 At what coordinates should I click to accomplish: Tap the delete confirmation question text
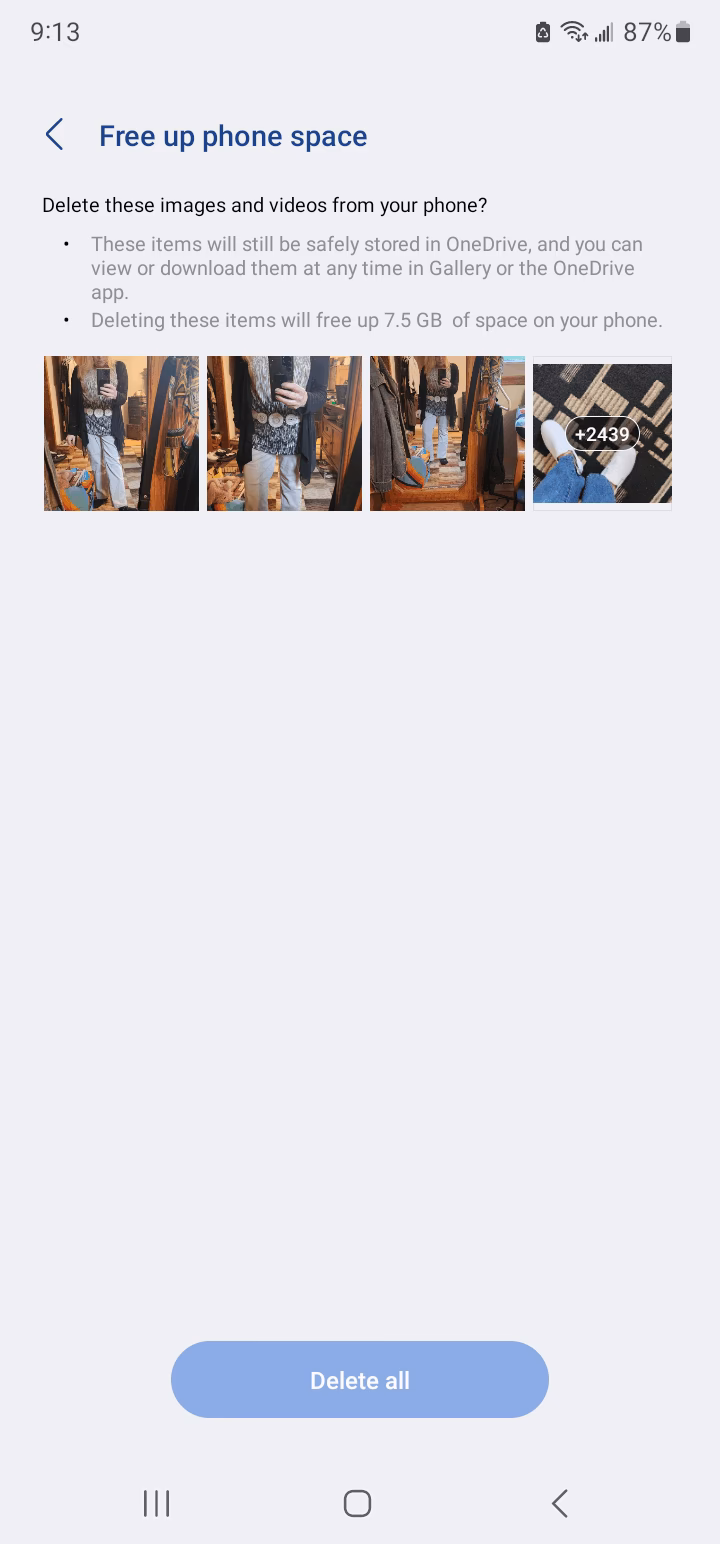pyautogui.click(x=264, y=205)
